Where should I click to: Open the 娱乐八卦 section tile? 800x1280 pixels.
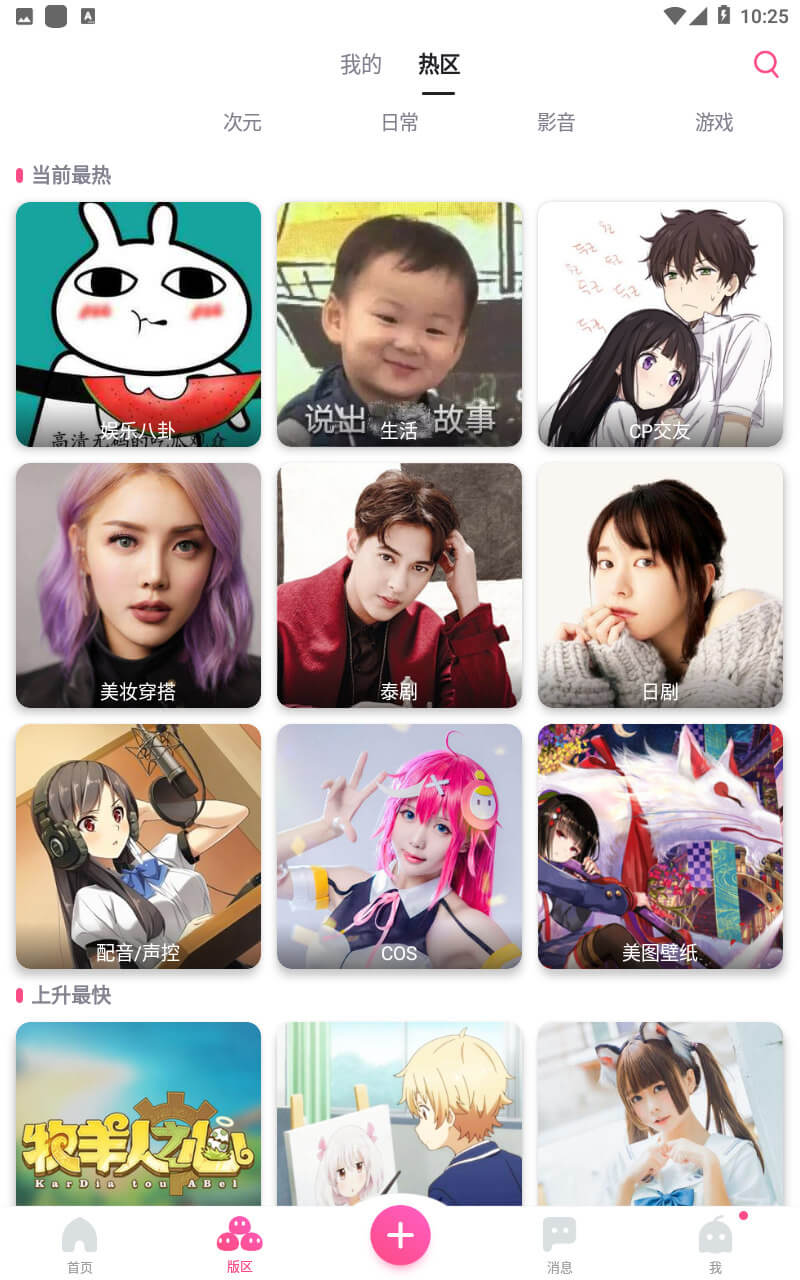tap(138, 324)
